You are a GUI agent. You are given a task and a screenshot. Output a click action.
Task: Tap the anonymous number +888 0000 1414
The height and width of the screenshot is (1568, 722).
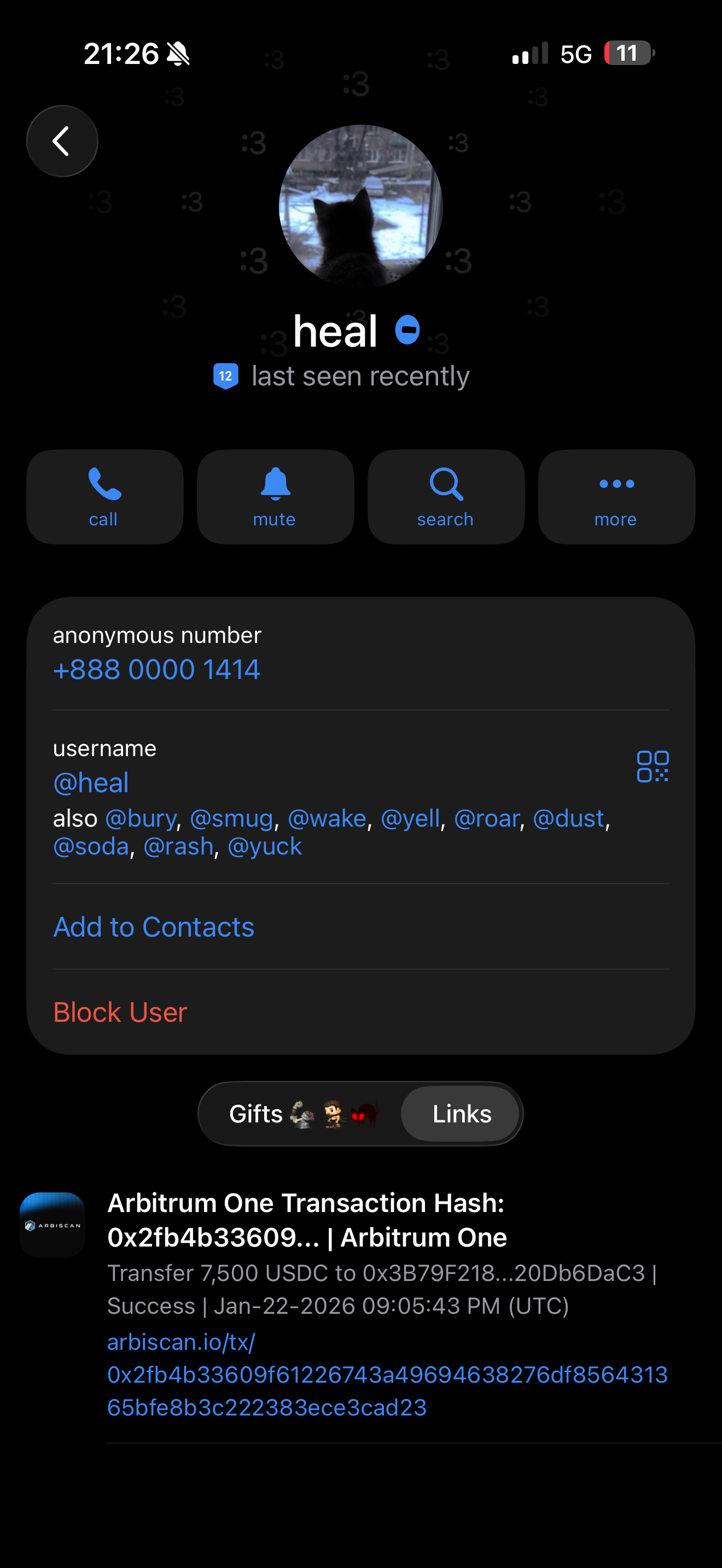point(156,670)
